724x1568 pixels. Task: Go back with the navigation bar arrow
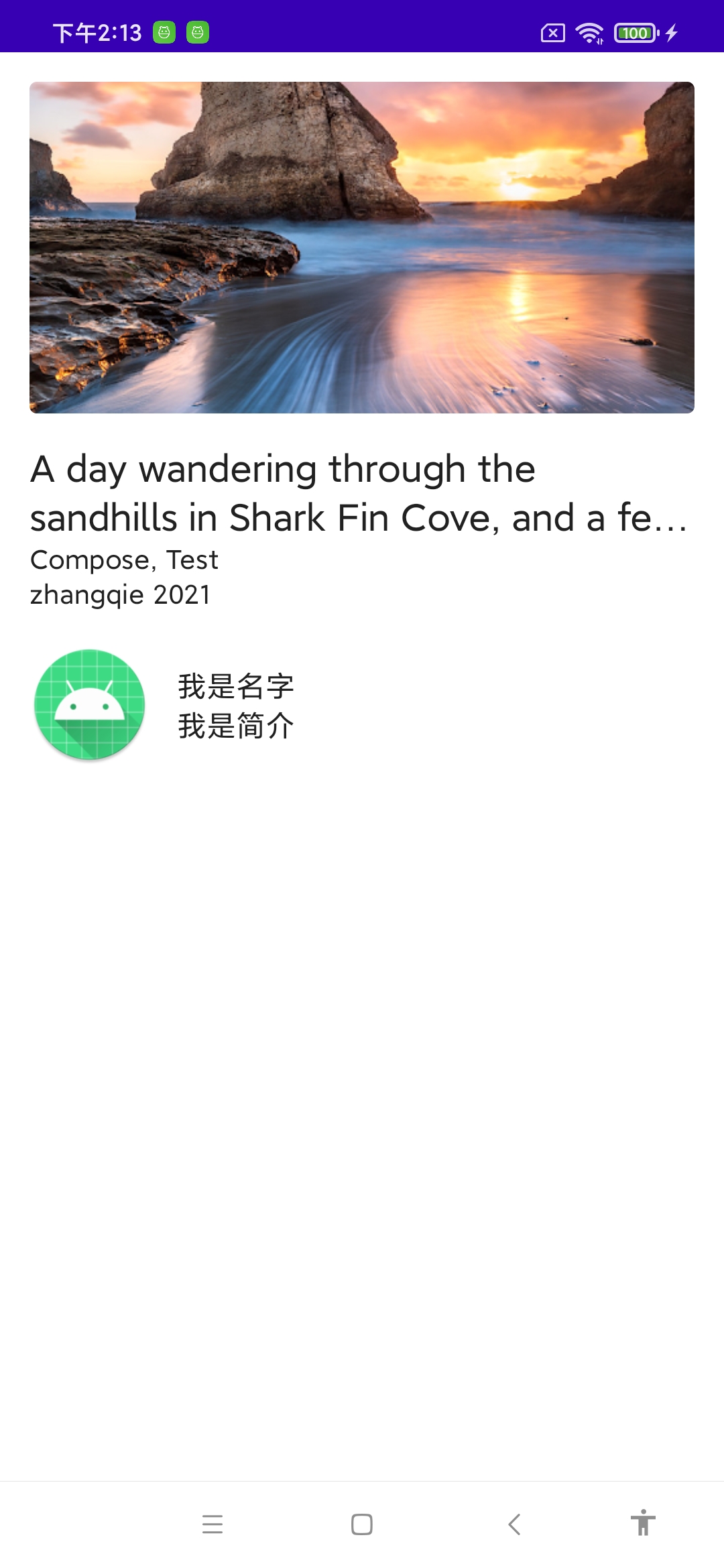[x=514, y=1524]
